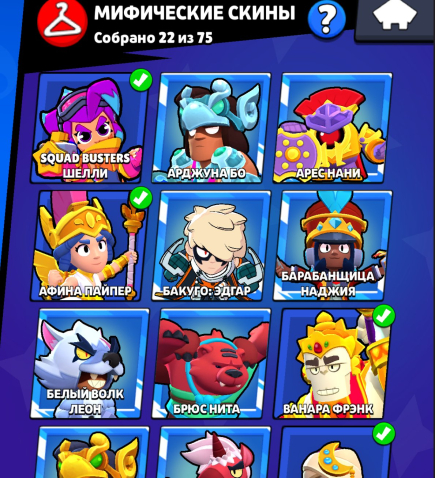
Task: View the Арес Нани skin
Action: (x=333, y=128)
